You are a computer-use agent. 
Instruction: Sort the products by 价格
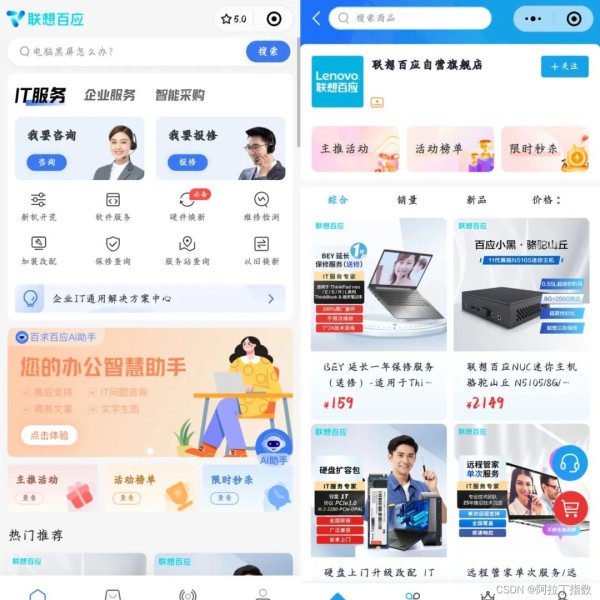(546, 200)
